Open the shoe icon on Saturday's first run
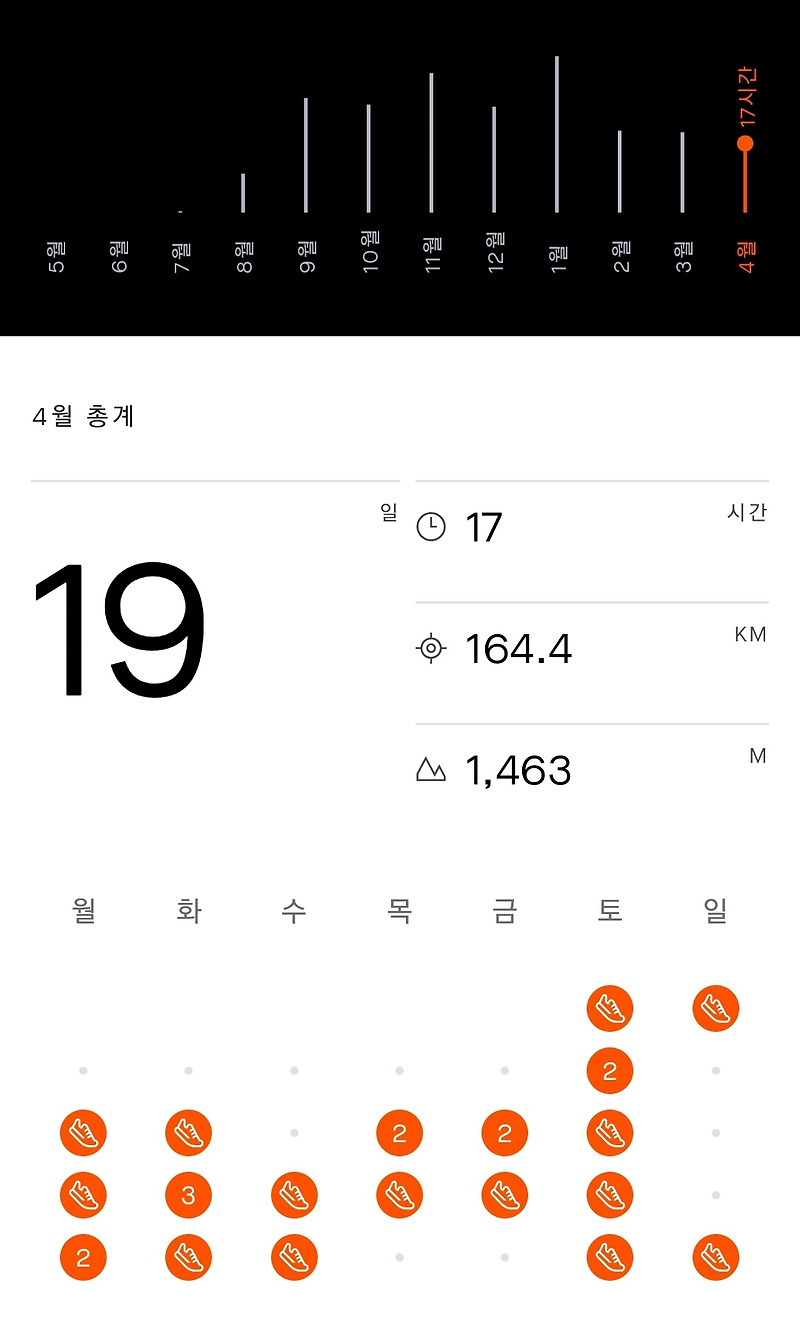Screen dimensions: 800x1337 coord(610,1008)
